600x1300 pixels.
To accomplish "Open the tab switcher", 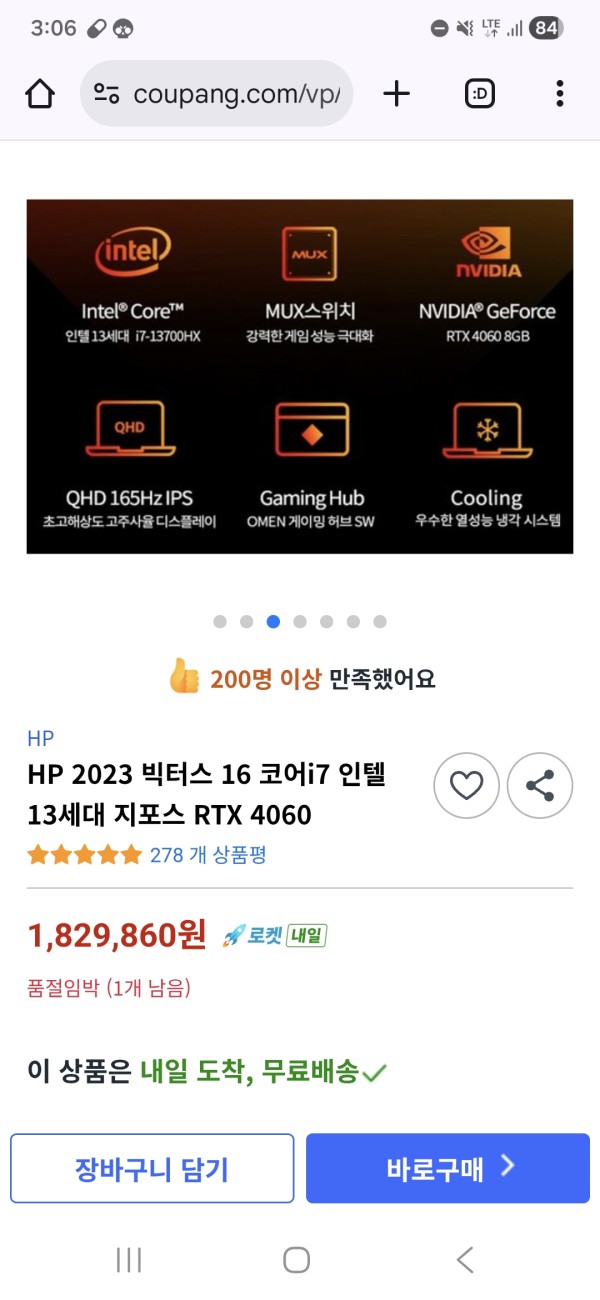I will pos(480,94).
